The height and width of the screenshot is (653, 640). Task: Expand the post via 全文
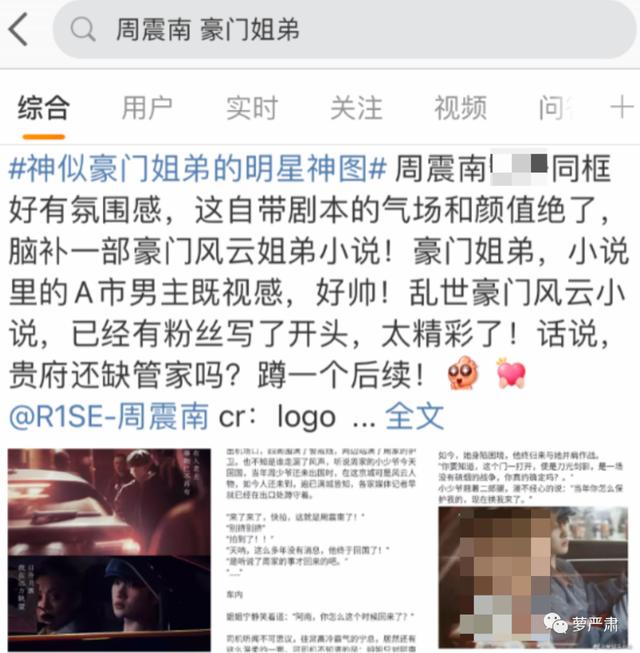[x=414, y=414]
